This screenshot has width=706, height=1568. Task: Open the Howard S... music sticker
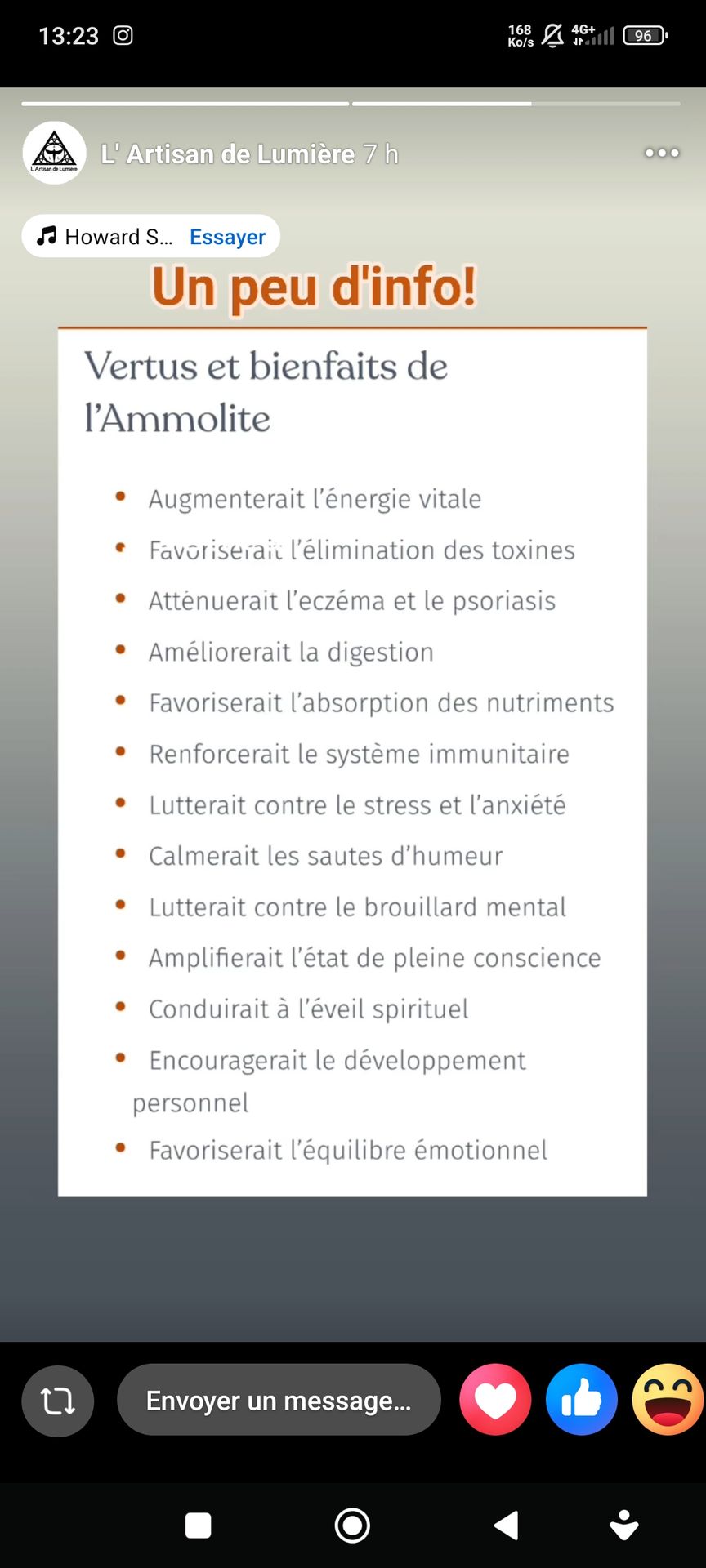[x=106, y=237]
